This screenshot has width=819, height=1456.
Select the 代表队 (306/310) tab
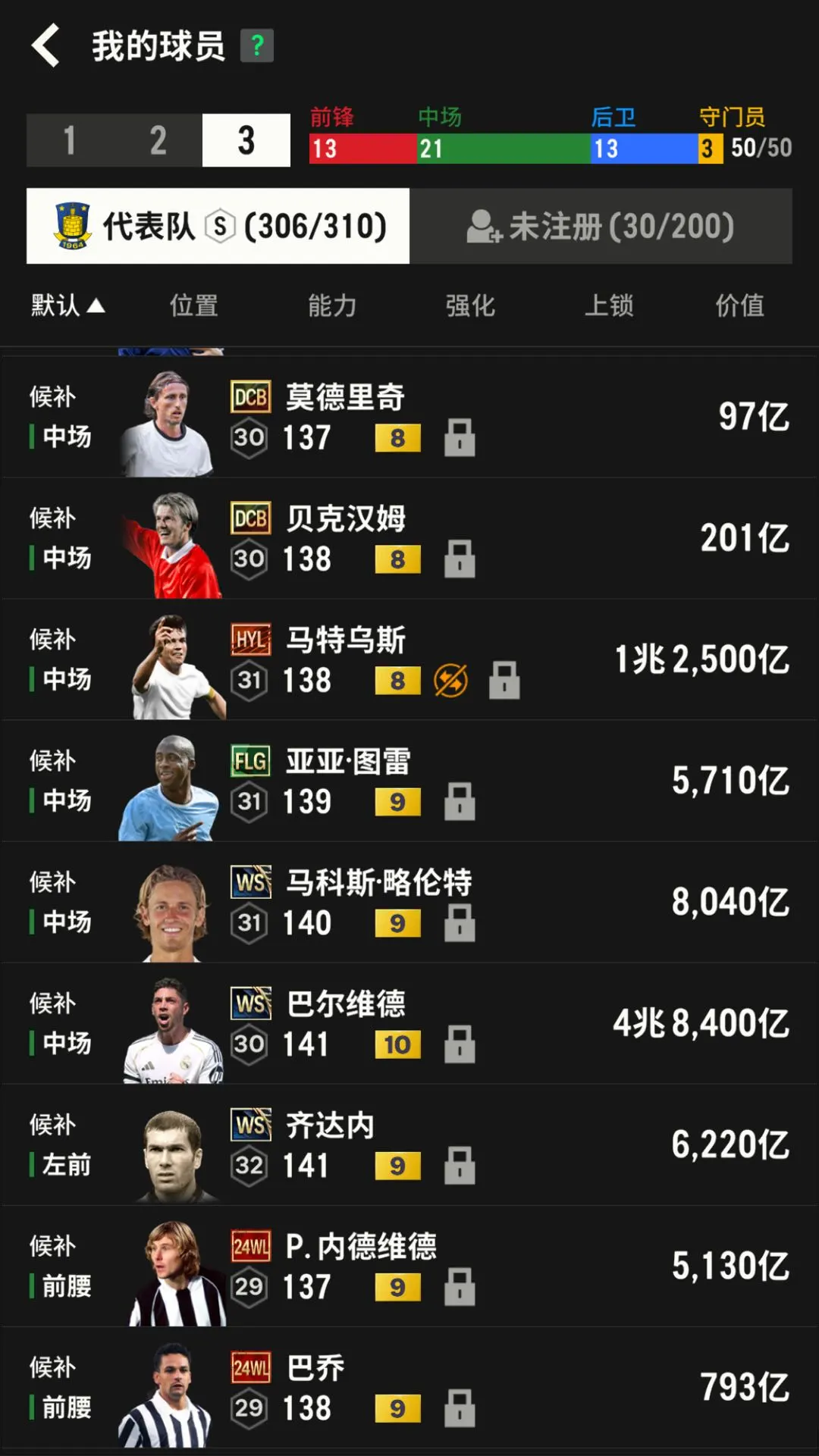click(218, 226)
